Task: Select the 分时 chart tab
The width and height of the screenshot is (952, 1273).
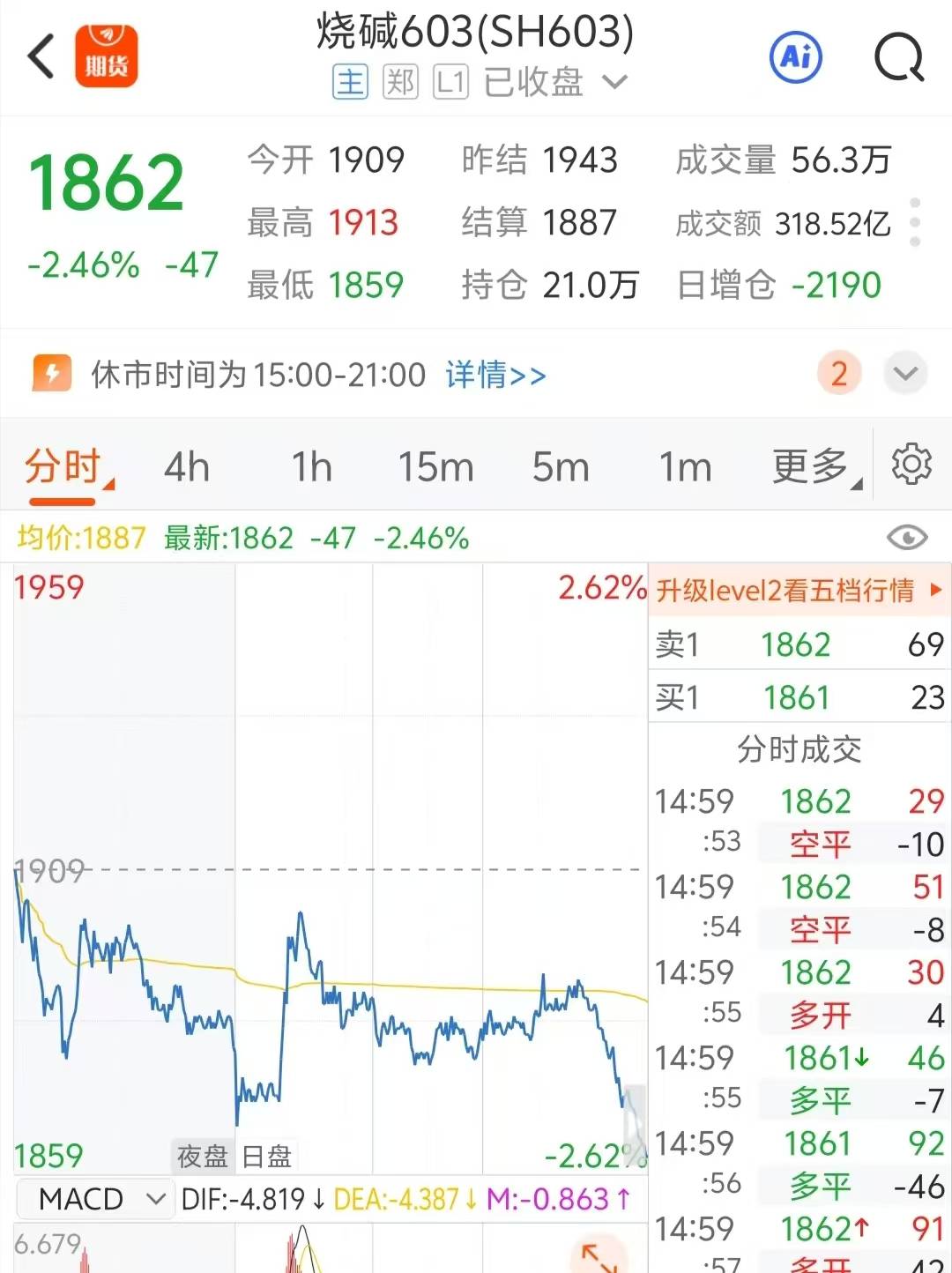Action: point(63,467)
